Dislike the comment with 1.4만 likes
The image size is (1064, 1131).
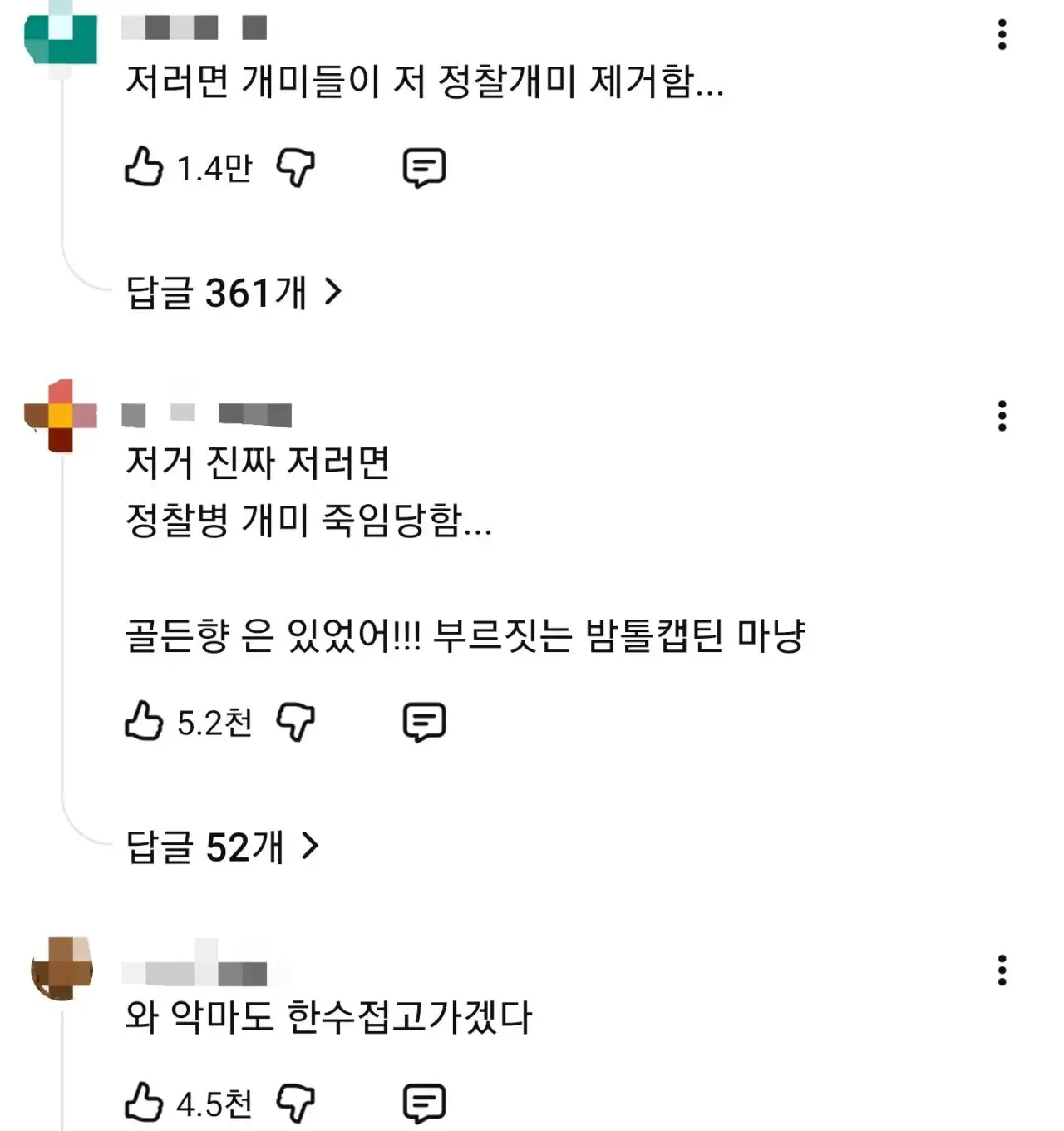coord(295,167)
